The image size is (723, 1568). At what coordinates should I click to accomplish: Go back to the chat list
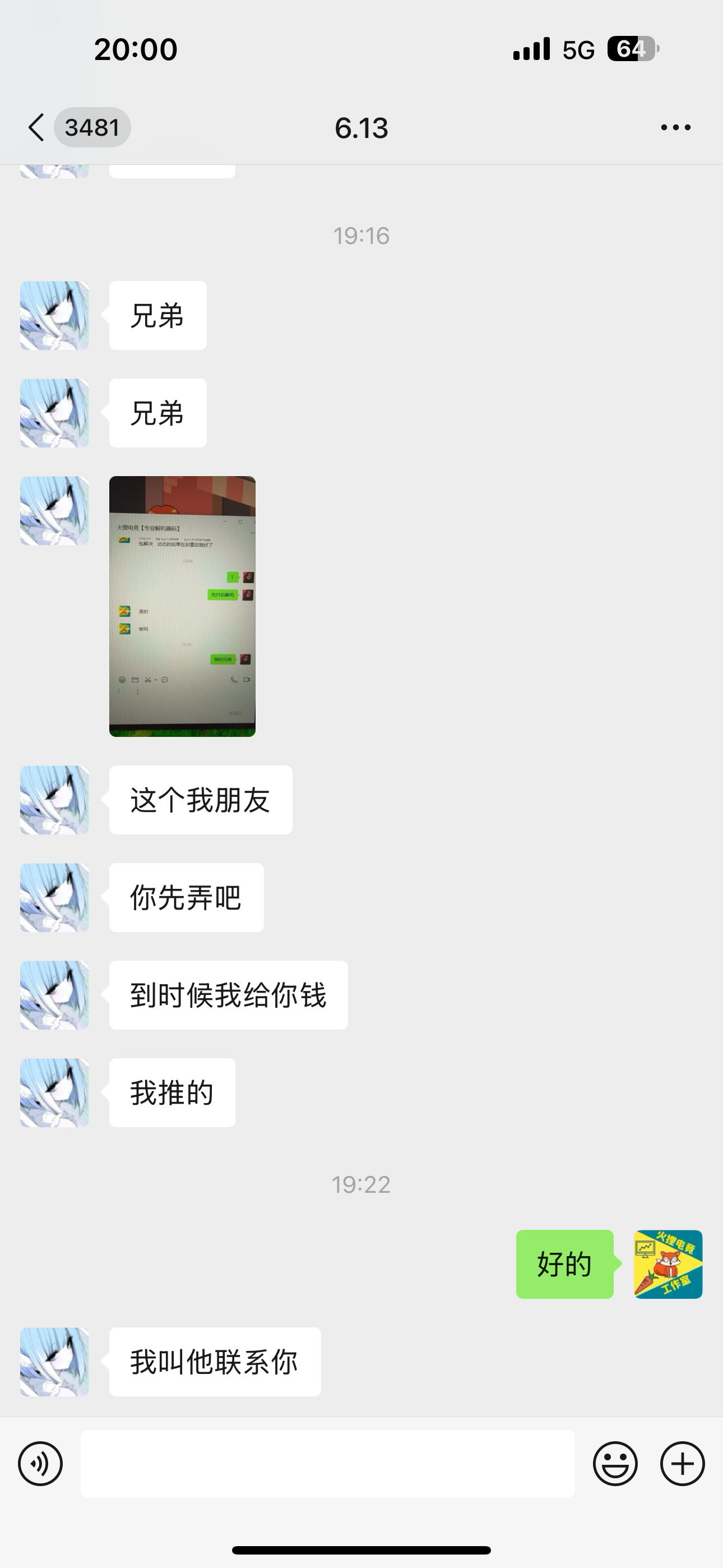[x=38, y=127]
